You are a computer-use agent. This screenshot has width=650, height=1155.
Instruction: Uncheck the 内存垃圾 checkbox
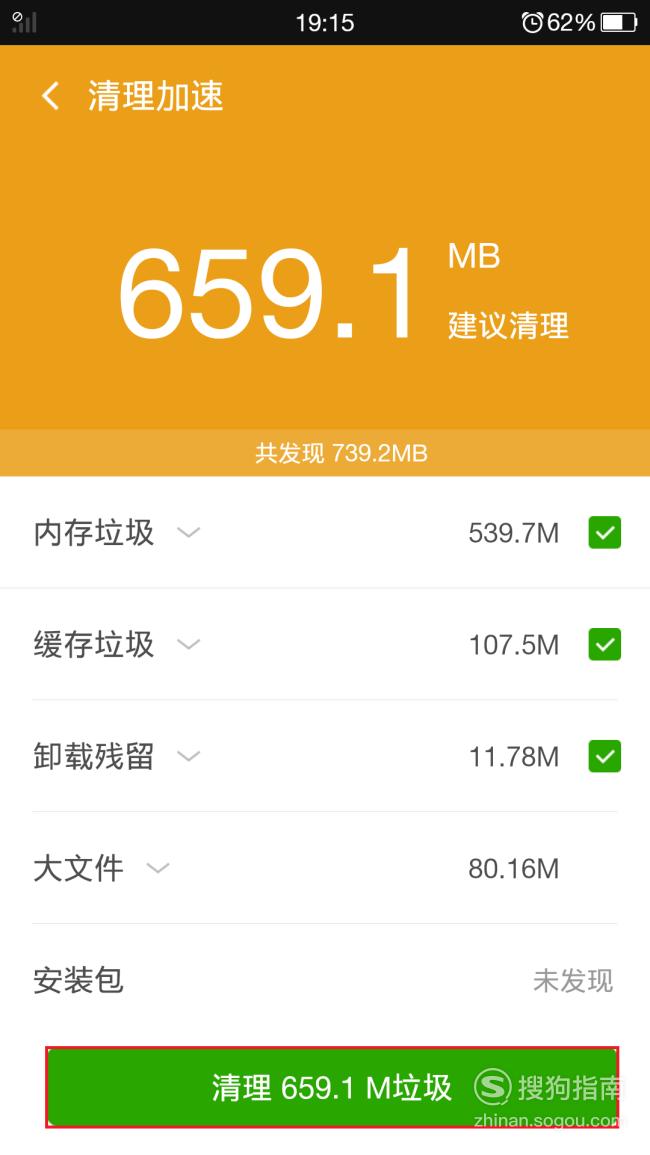[604, 533]
